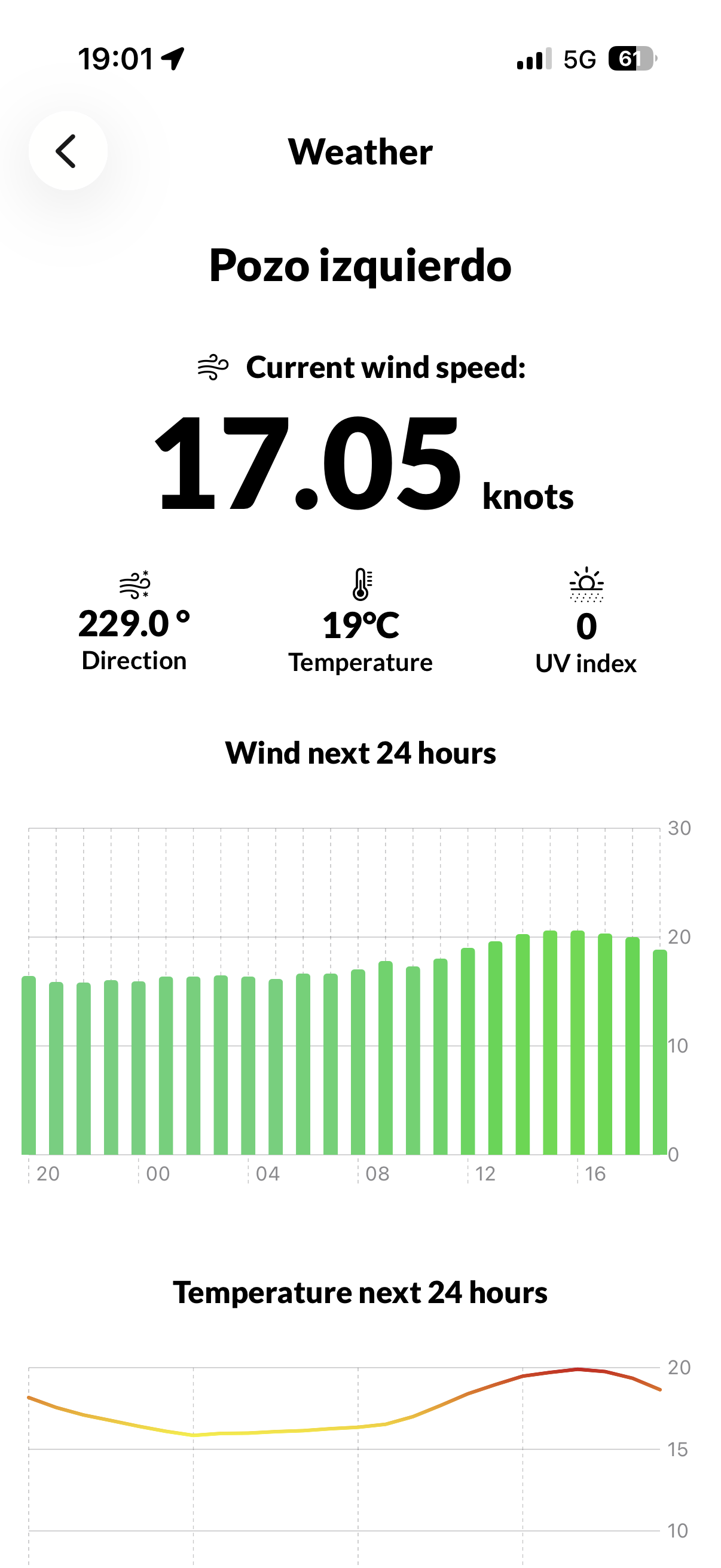Tap the Pozo izquierdo location name
Image resolution: width=721 pixels, height=1568 pixels.
[360, 266]
